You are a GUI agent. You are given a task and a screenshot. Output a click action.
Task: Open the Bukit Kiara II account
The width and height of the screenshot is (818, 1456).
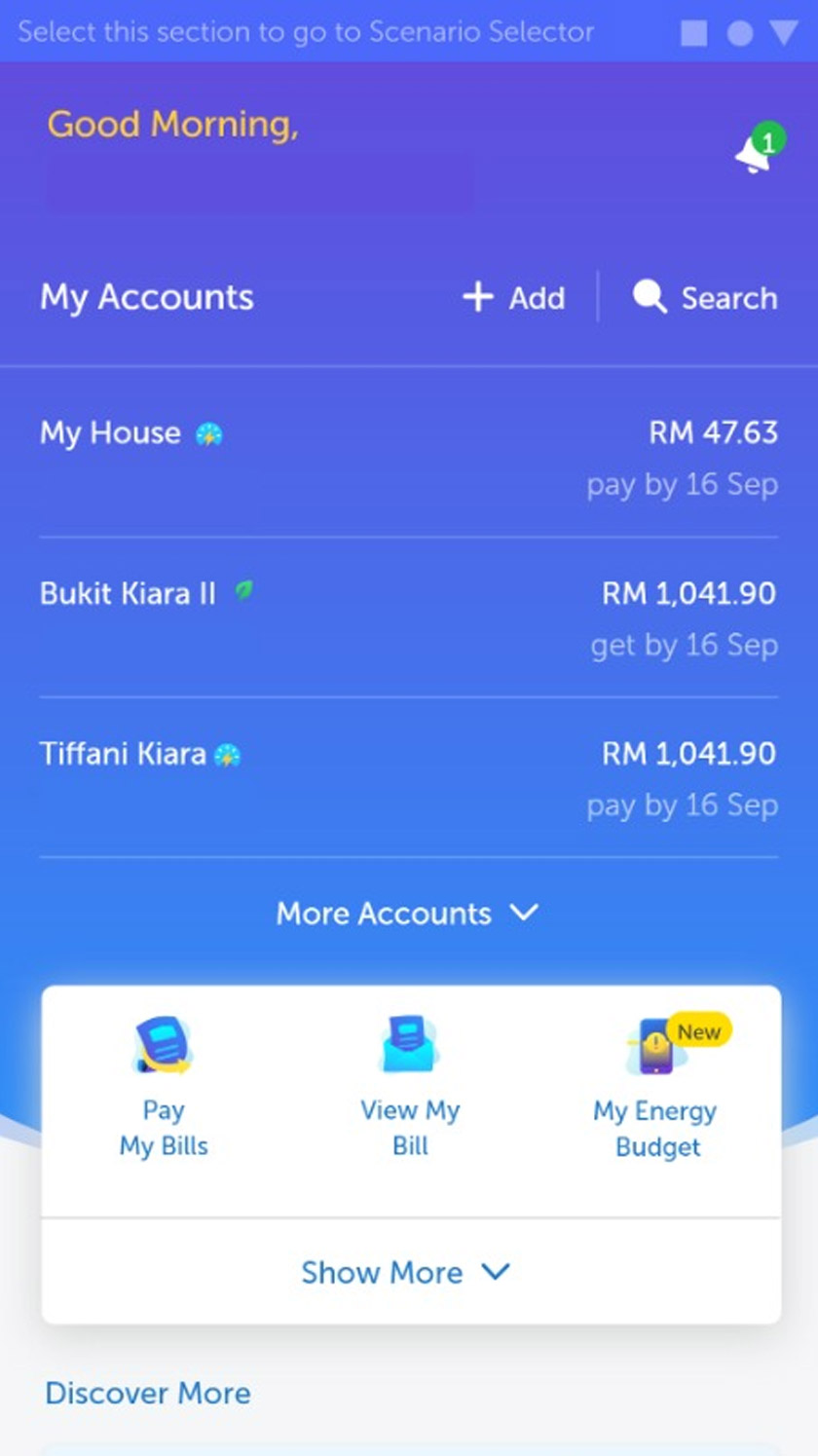point(408,616)
